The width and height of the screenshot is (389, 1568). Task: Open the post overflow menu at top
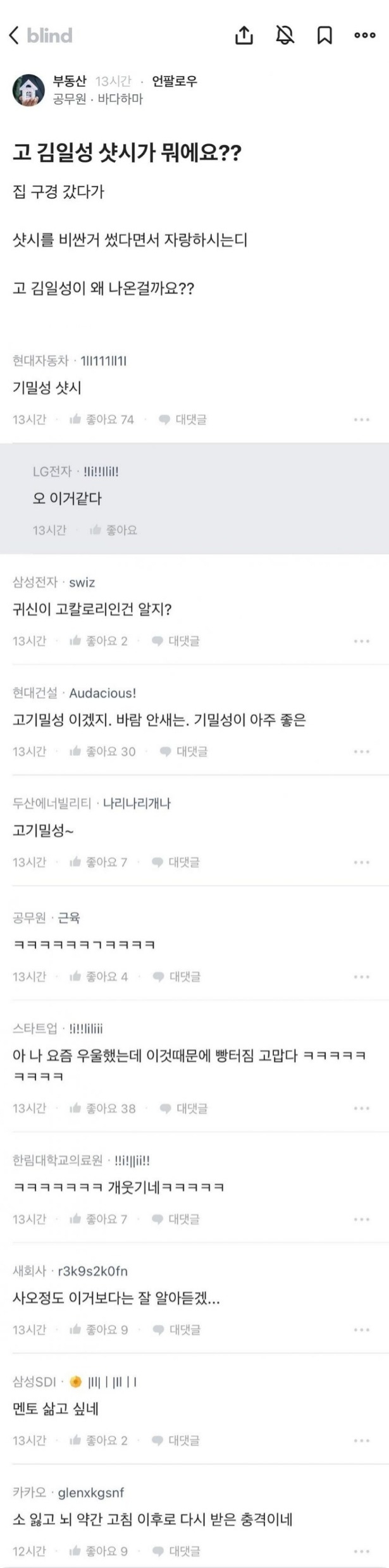tap(365, 35)
